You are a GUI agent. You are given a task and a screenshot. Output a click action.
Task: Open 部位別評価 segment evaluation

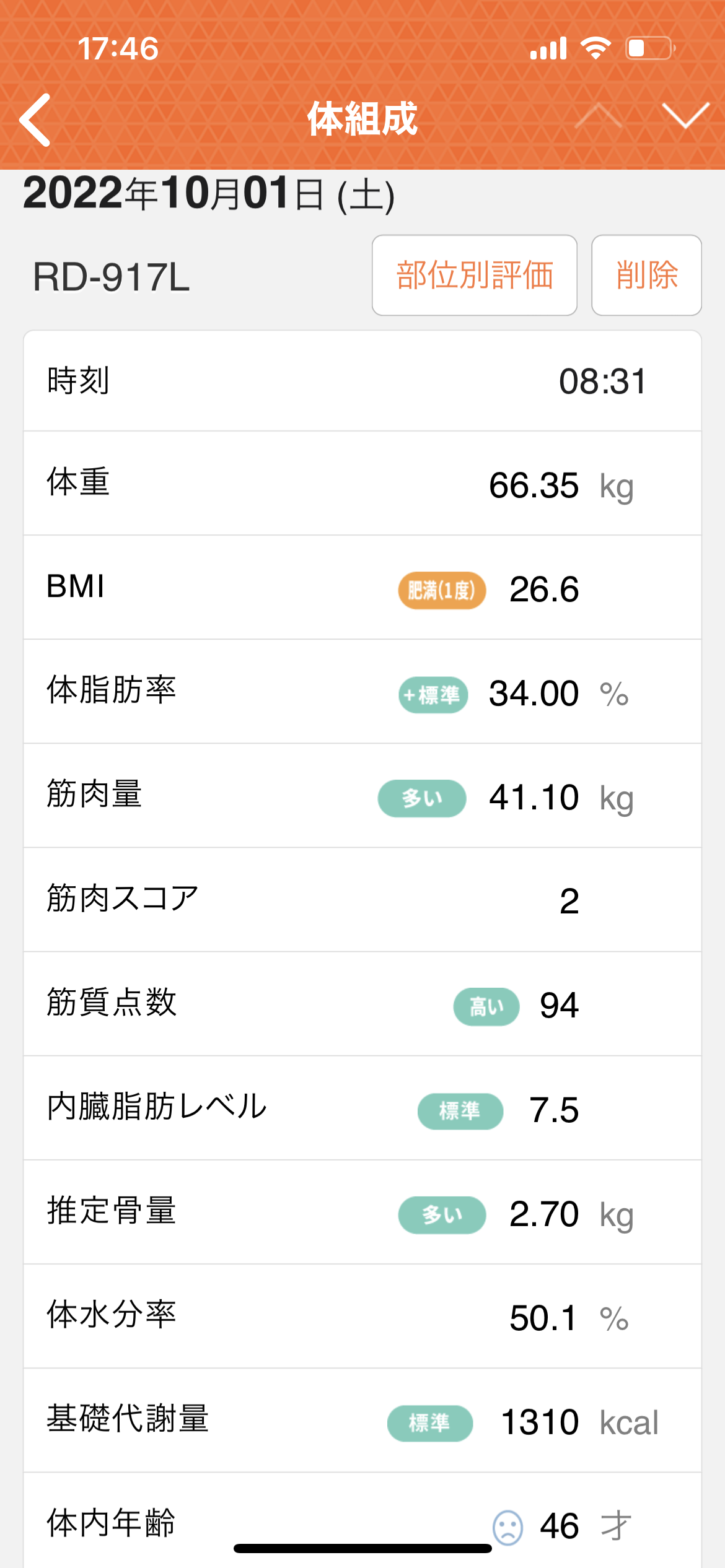[x=475, y=276]
